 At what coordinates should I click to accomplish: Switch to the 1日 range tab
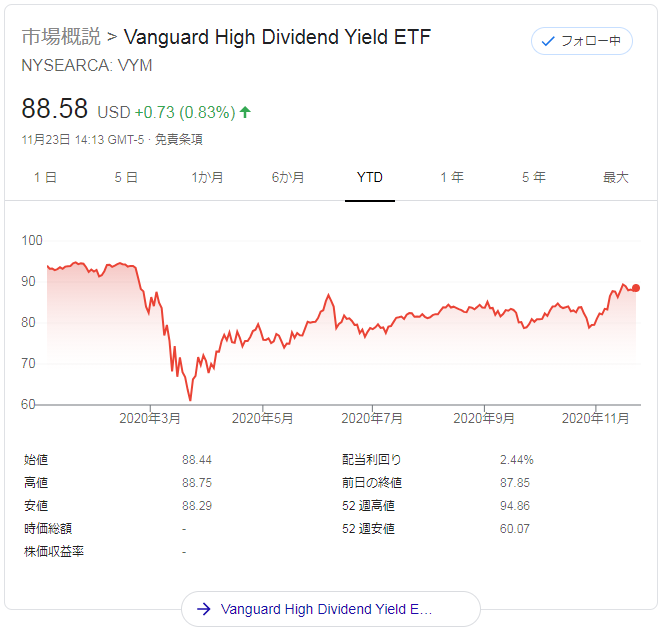(45, 178)
